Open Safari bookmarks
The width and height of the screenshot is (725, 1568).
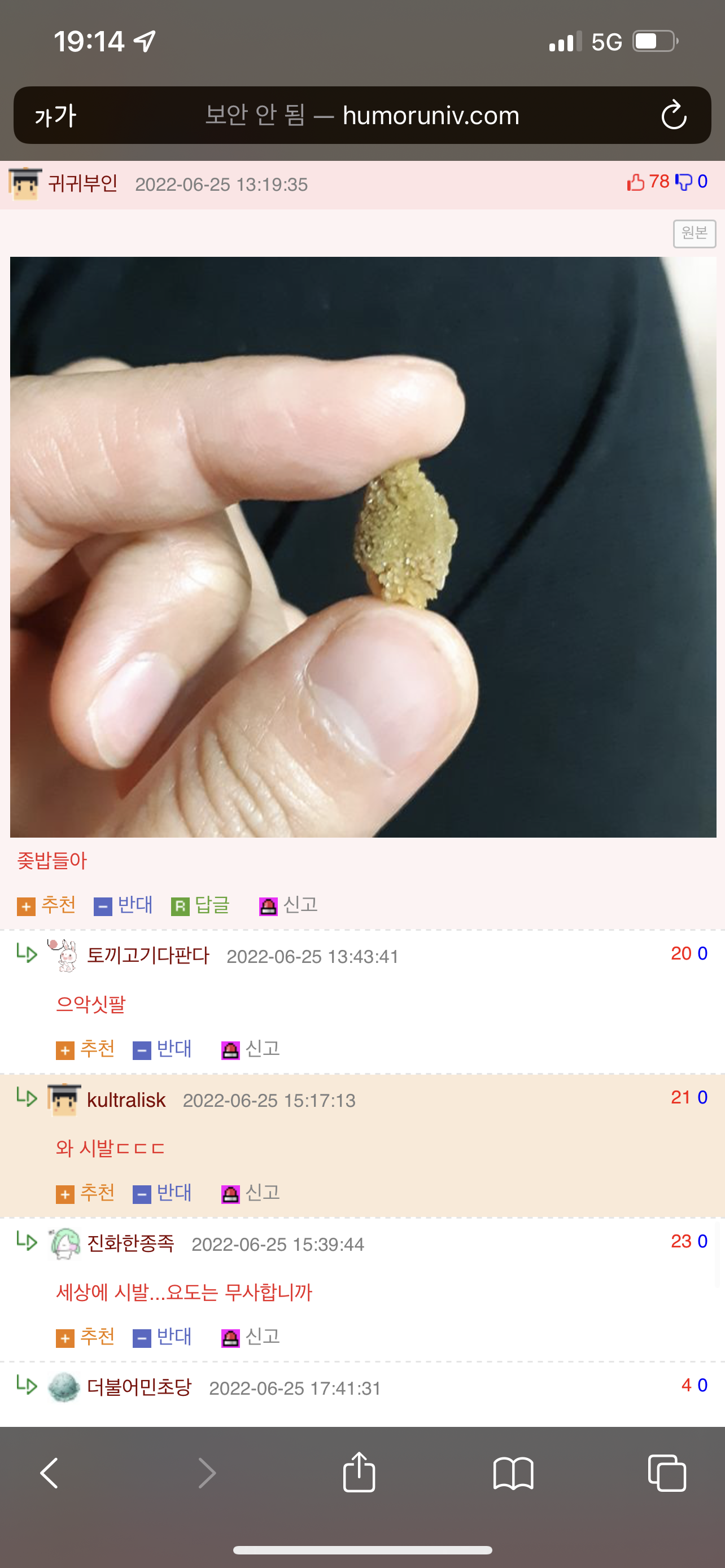tap(513, 1473)
